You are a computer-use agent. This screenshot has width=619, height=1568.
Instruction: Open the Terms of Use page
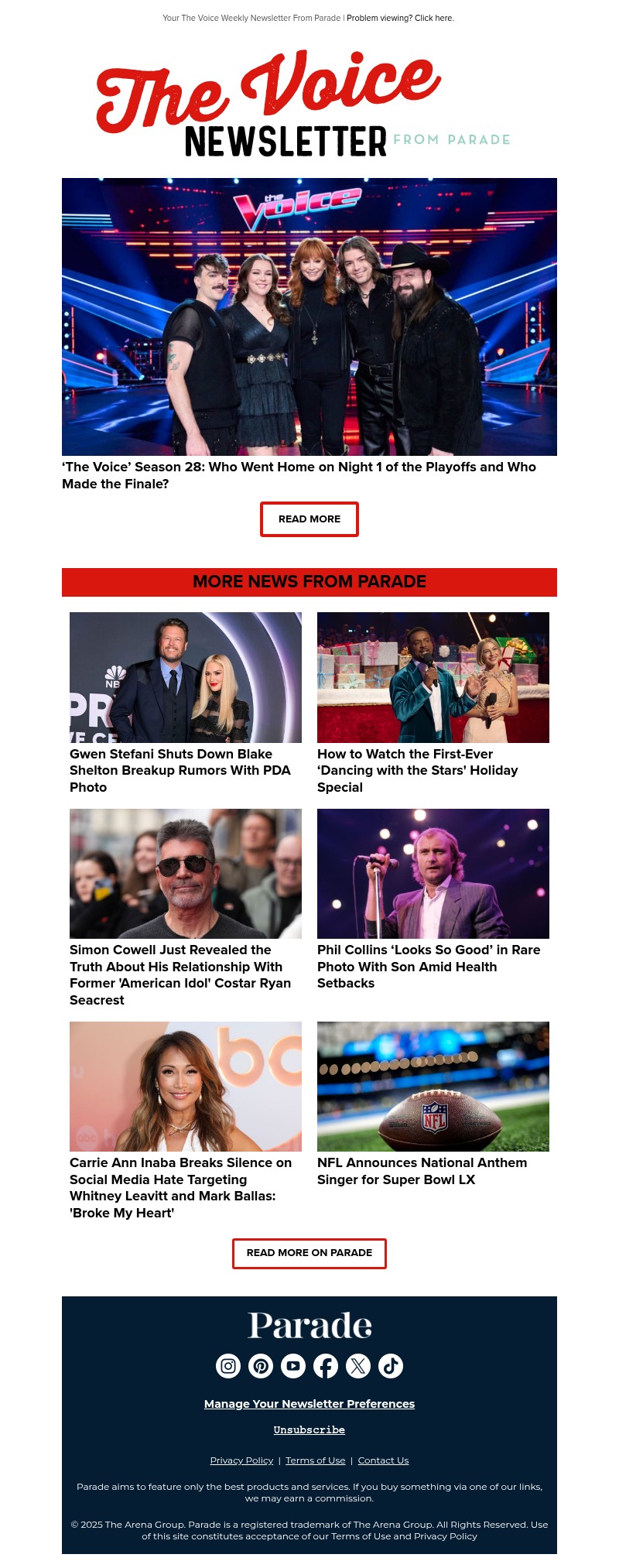click(x=315, y=1460)
